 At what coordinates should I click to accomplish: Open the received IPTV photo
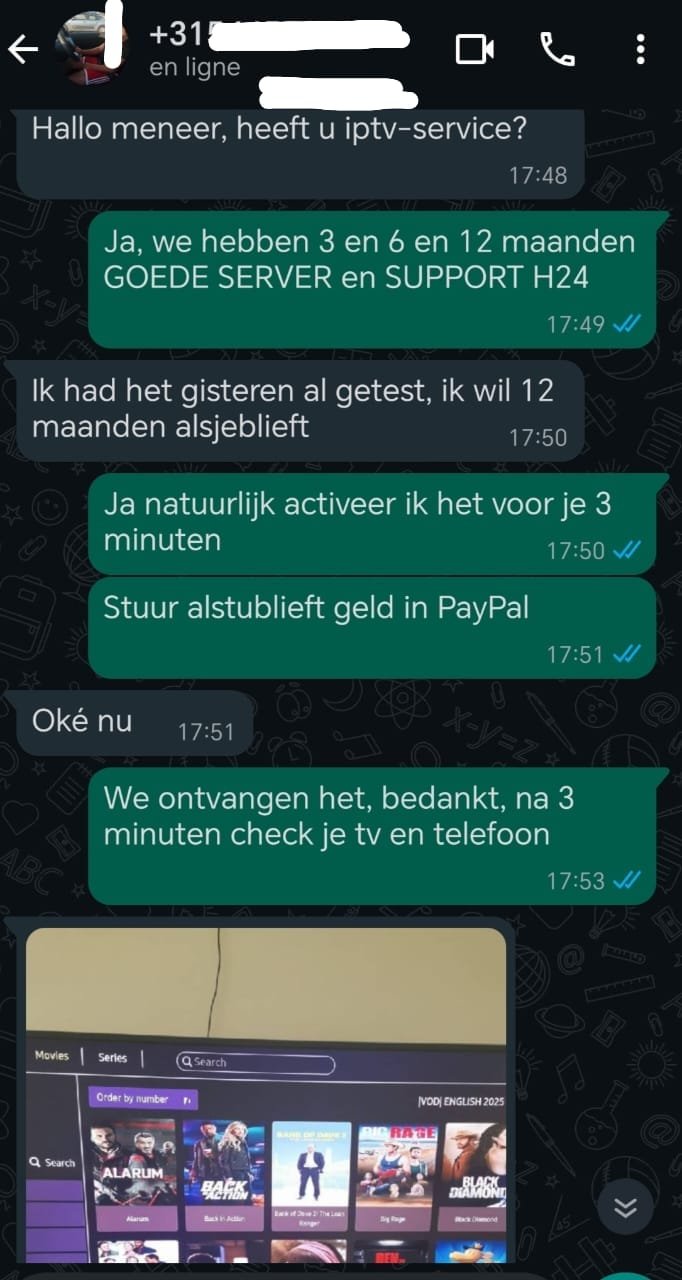click(265, 1095)
